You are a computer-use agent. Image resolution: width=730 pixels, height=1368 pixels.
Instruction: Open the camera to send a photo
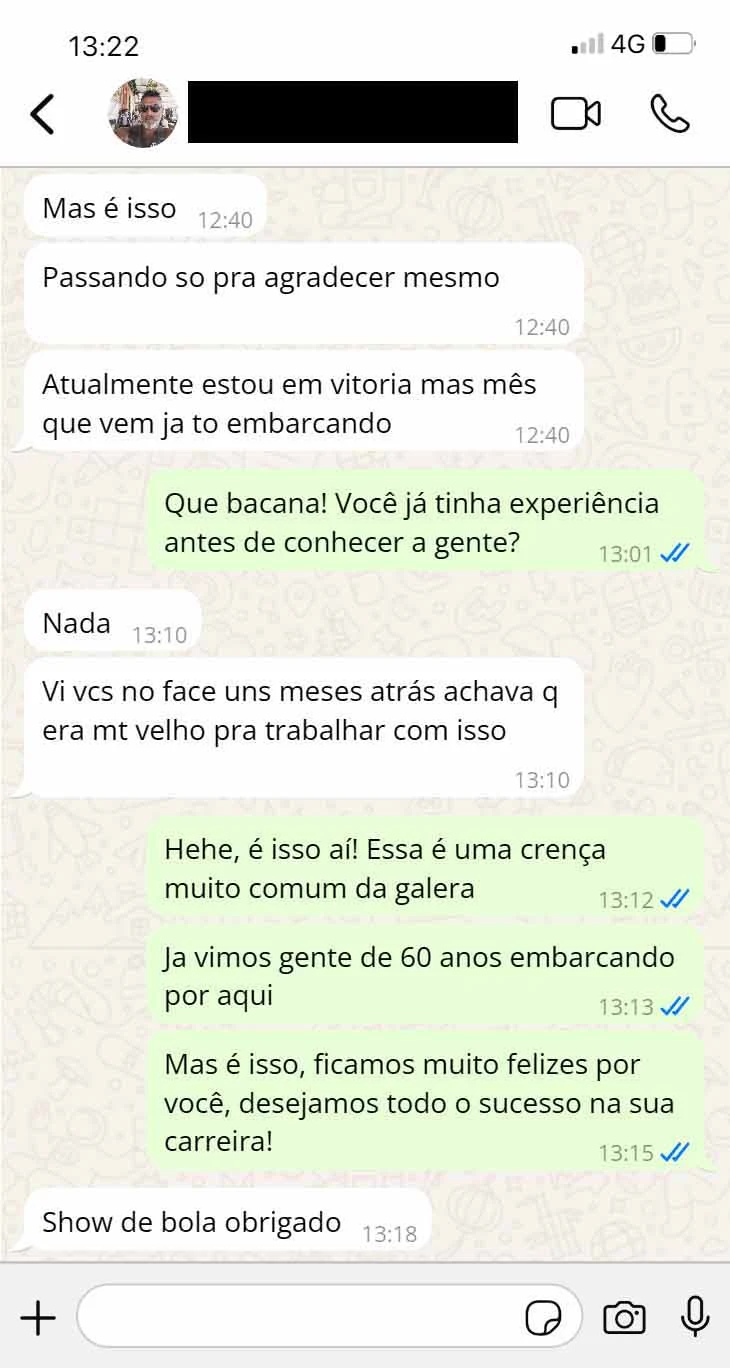(x=624, y=1318)
